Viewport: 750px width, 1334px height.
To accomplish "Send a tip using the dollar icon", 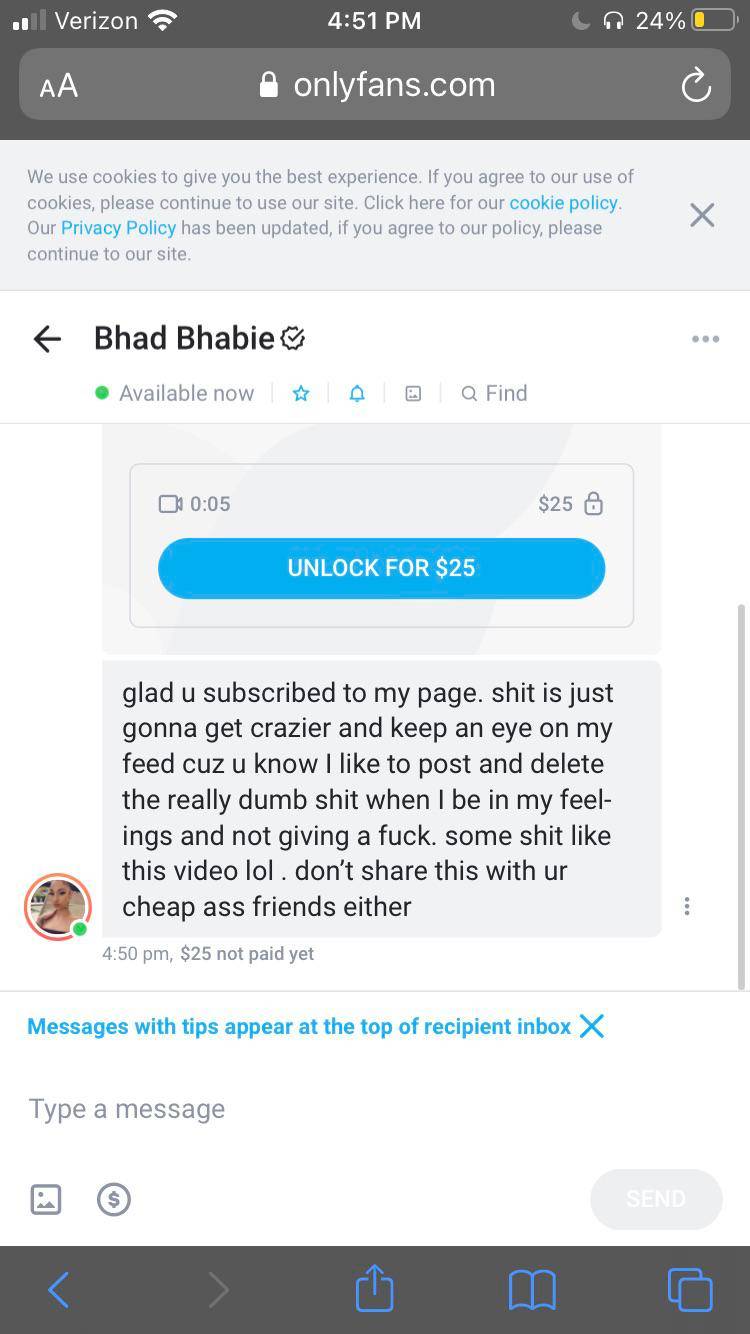I will click(x=114, y=1199).
